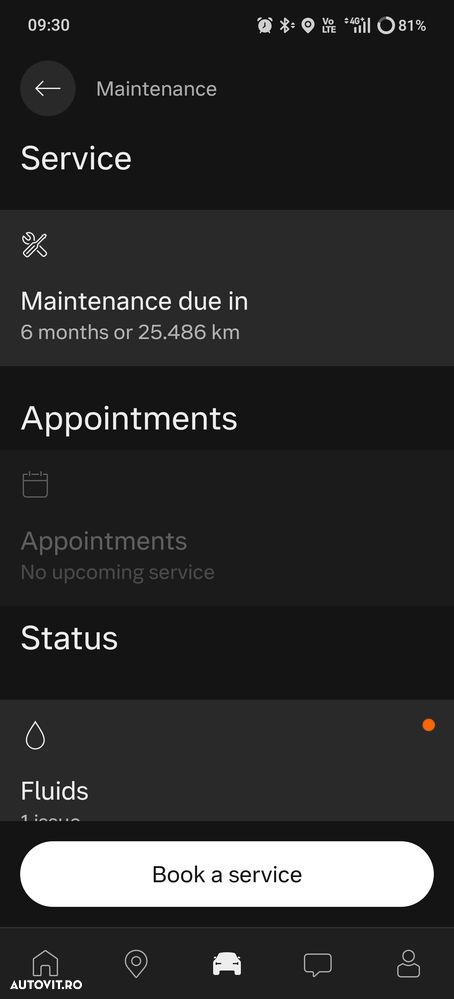Go to the profile tab
The width and height of the screenshot is (454, 999).
click(x=408, y=963)
